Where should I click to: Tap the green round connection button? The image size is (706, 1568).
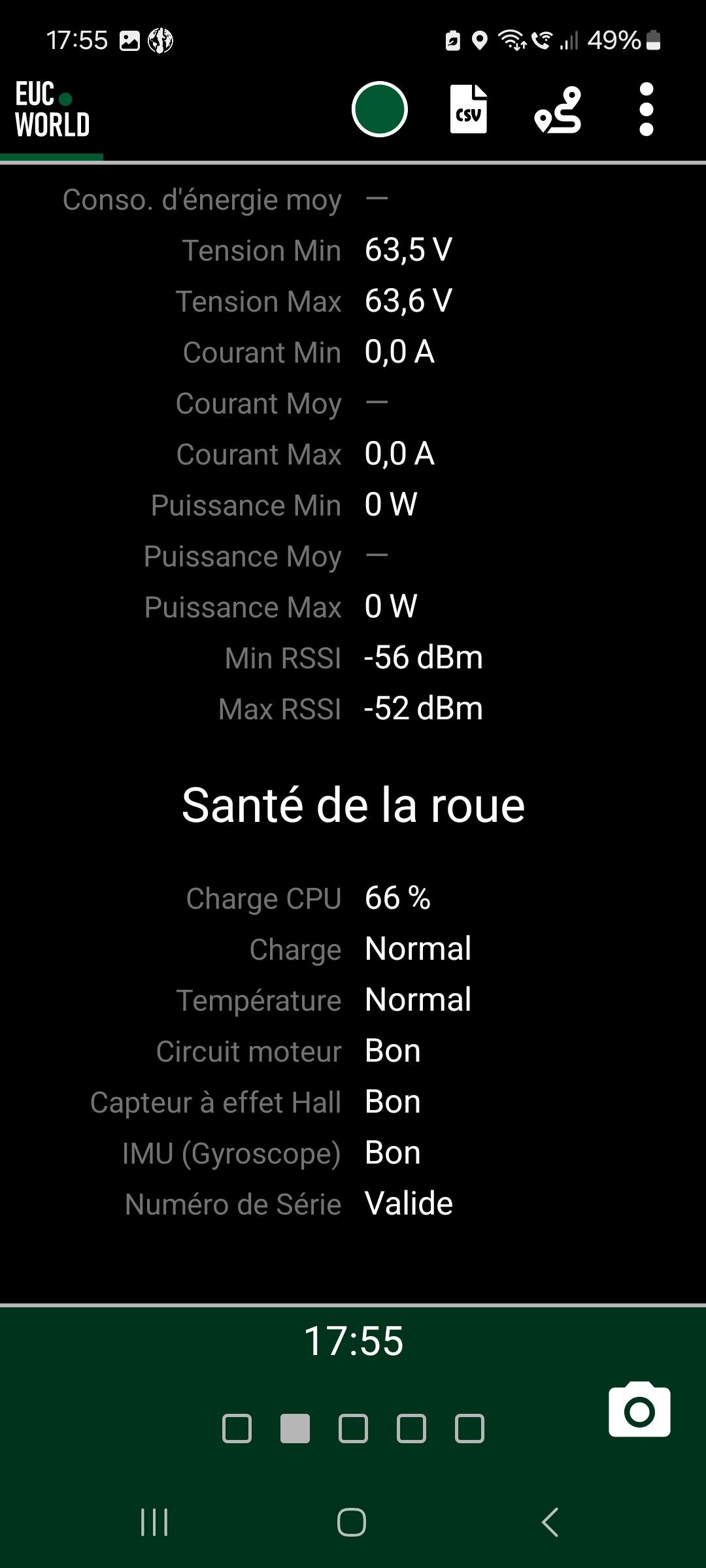click(x=380, y=109)
